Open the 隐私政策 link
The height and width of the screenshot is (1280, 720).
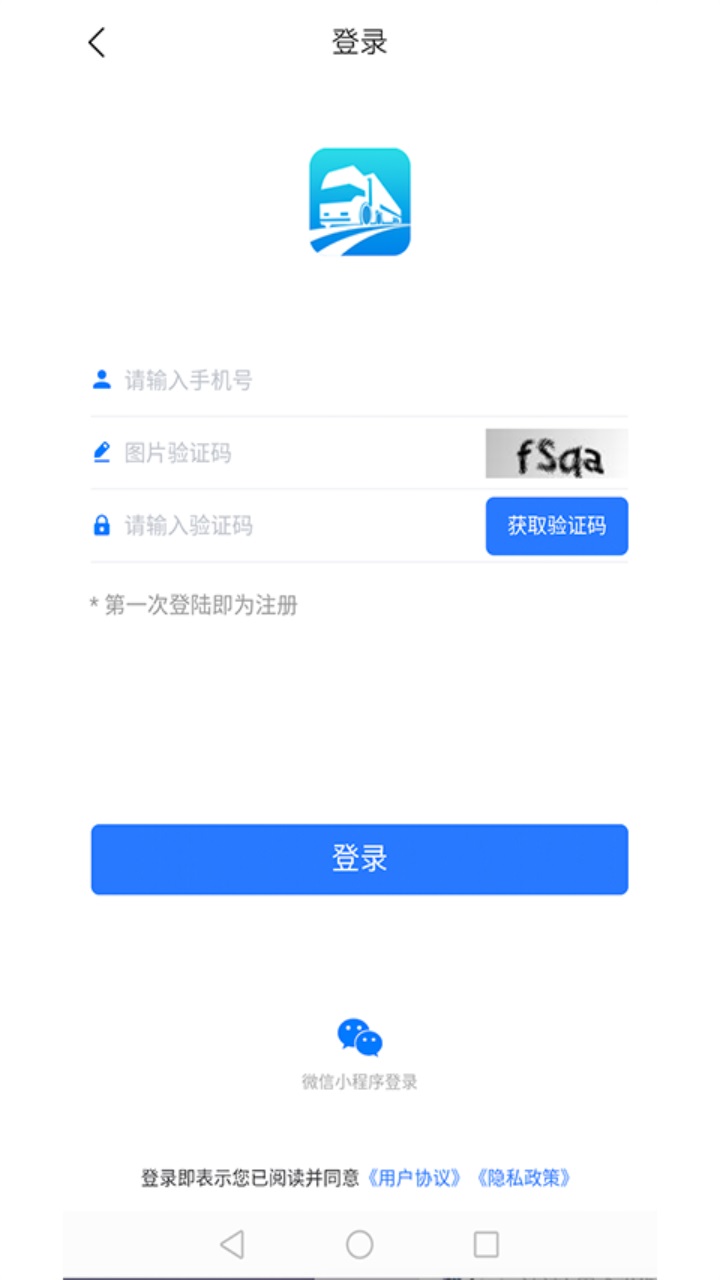[x=524, y=1178]
